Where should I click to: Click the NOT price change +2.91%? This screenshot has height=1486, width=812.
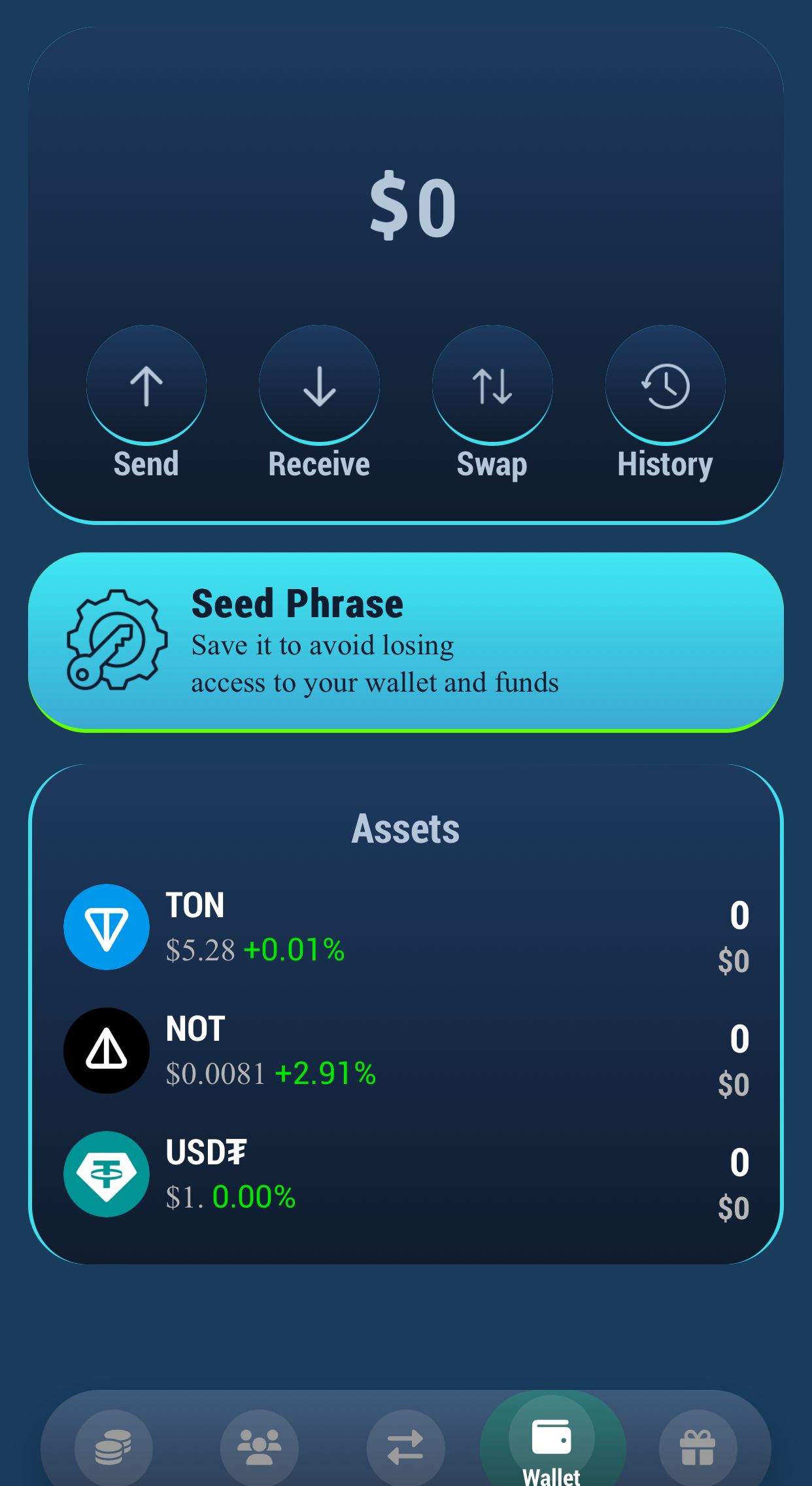coord(324,1073)
